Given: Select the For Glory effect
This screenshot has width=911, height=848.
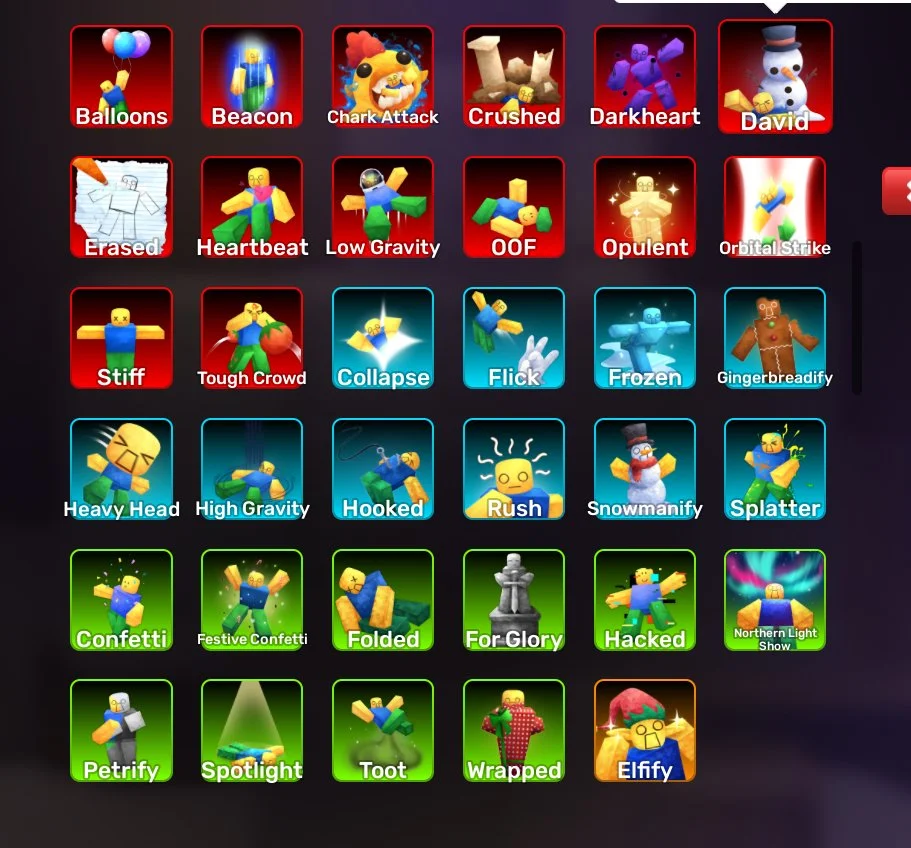Looking at the screenshot, I should tap(514, 600).
